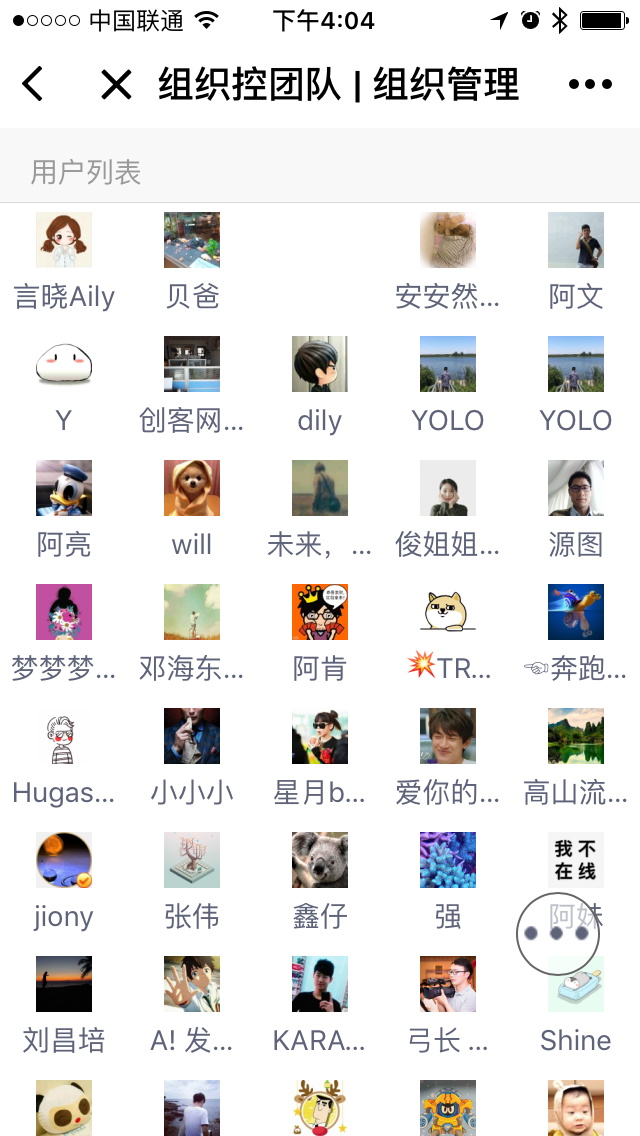Go back to the previous page

pos(33,85)
